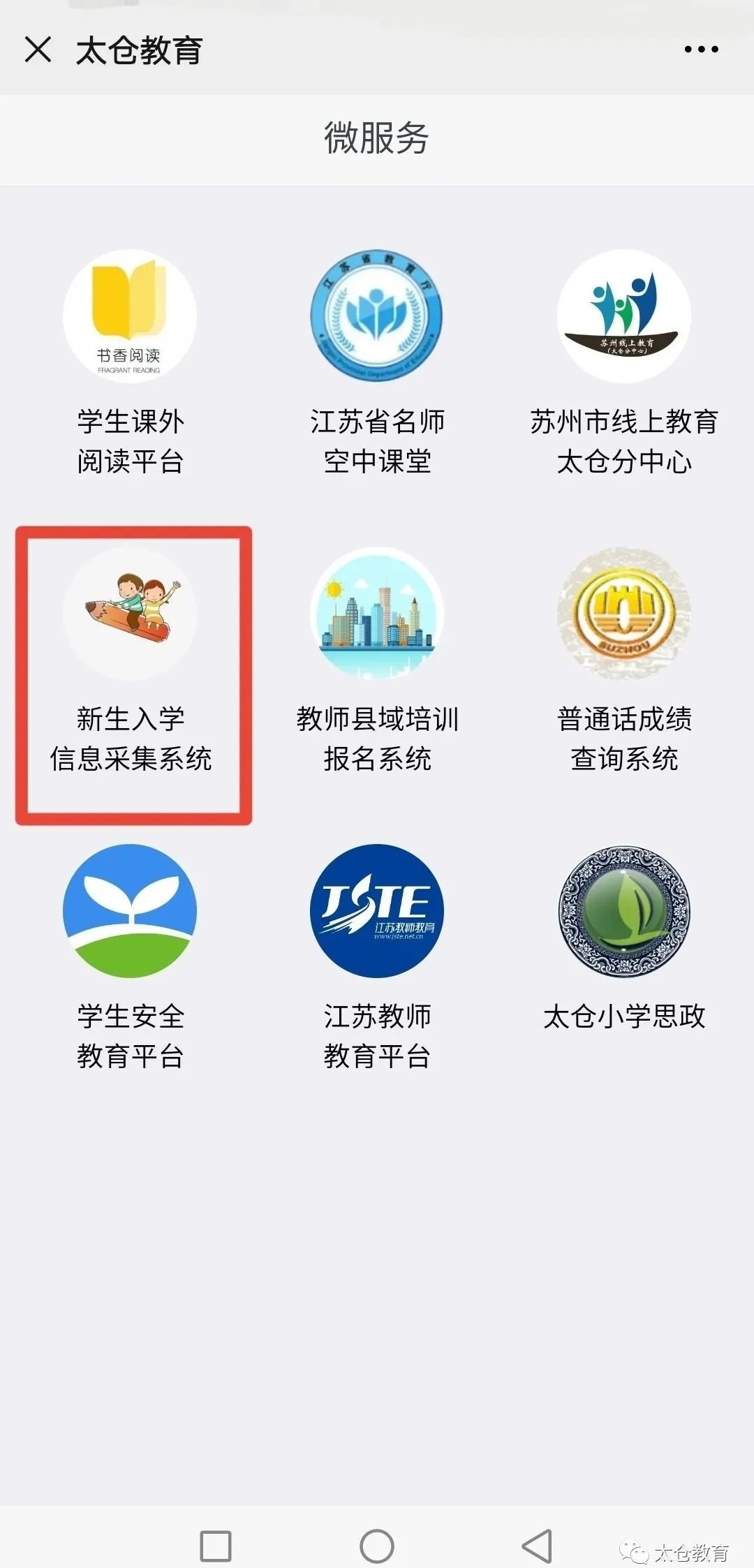
Task: Open 太仓小学思政
Action: pos(623,911)
